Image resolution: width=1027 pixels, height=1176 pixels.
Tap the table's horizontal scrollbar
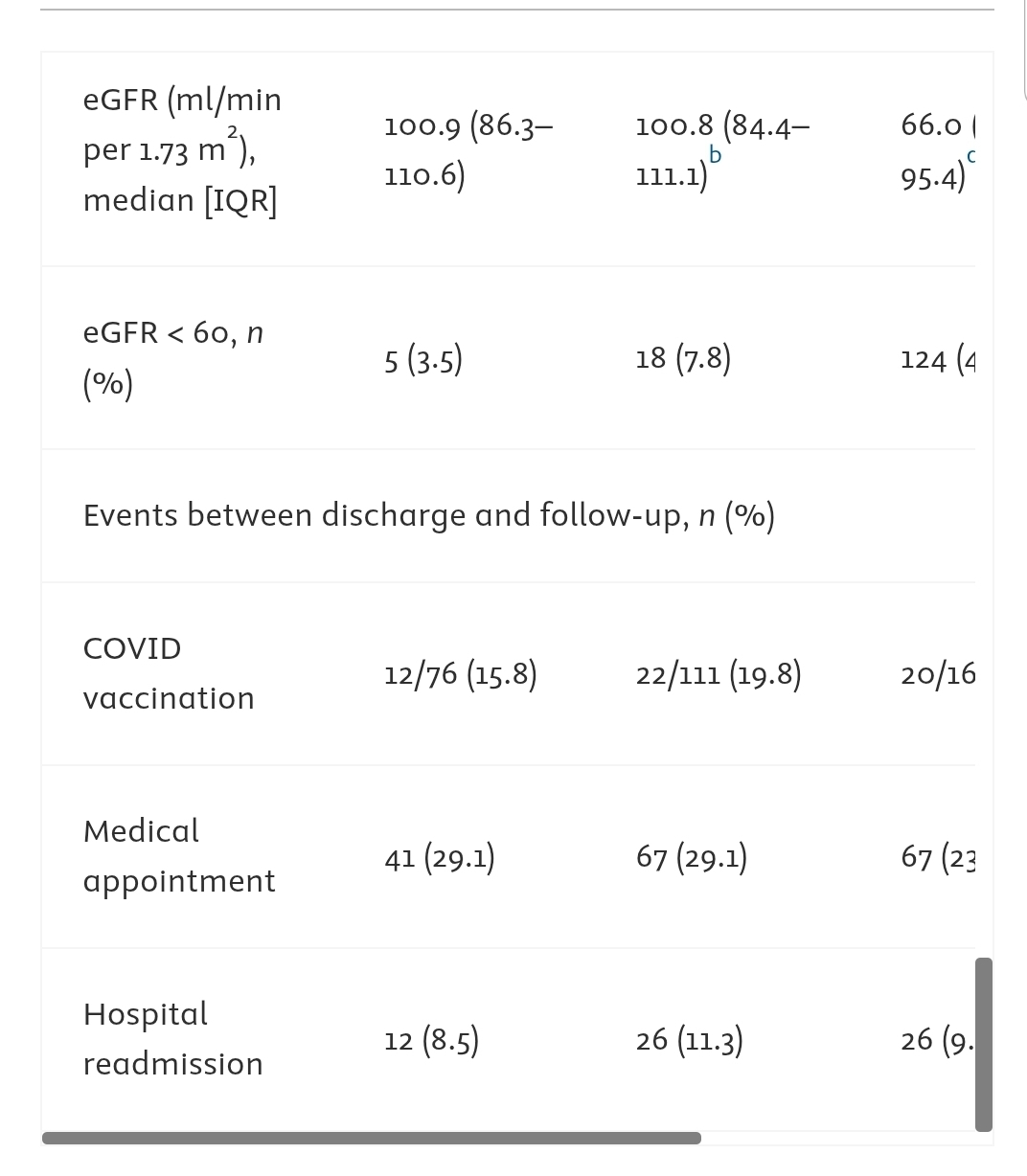coord(372,1138)
